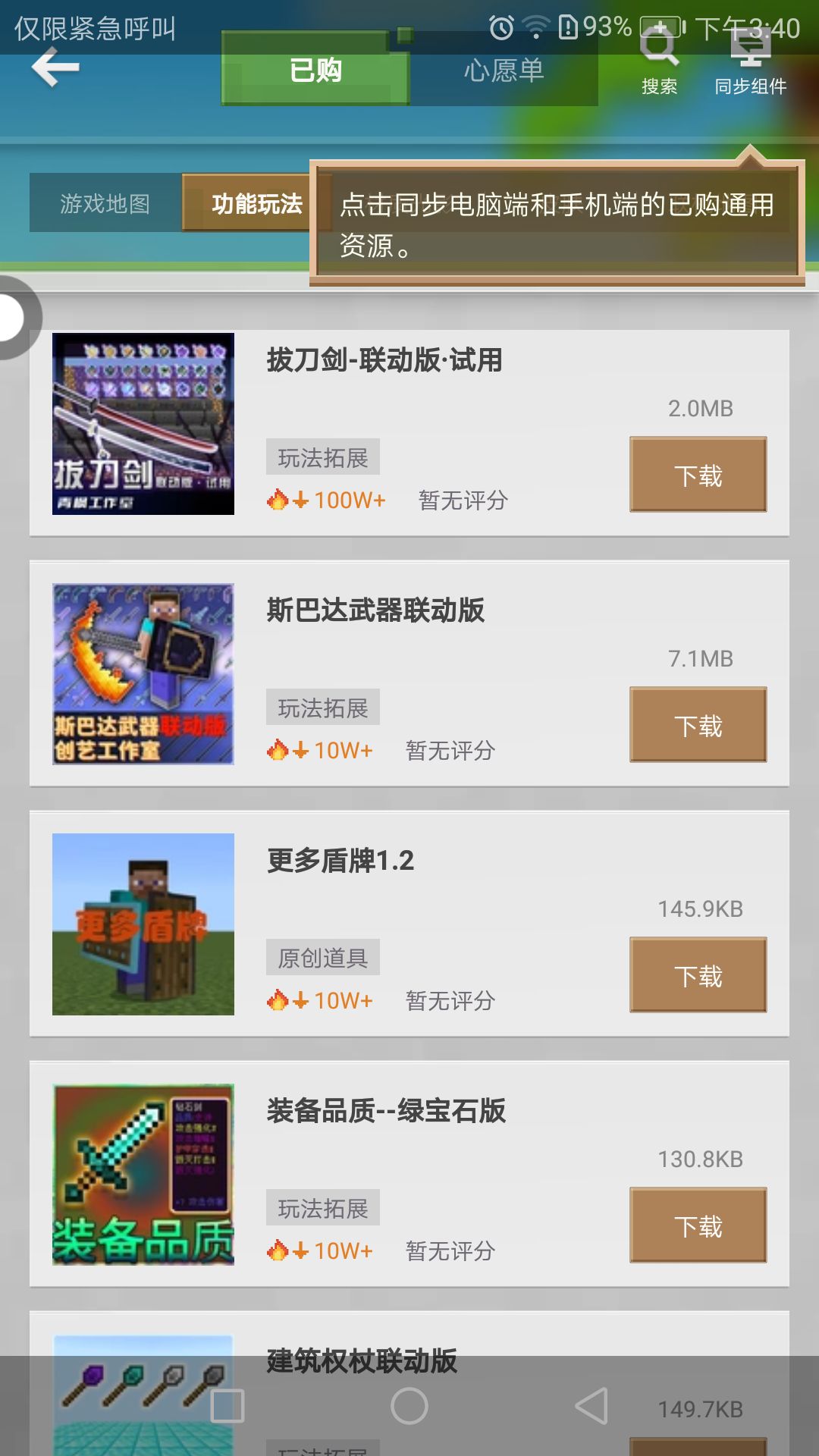
Task: Open the 拔刀剑-联动版·试用 item
Action: (x=384, y=360)
